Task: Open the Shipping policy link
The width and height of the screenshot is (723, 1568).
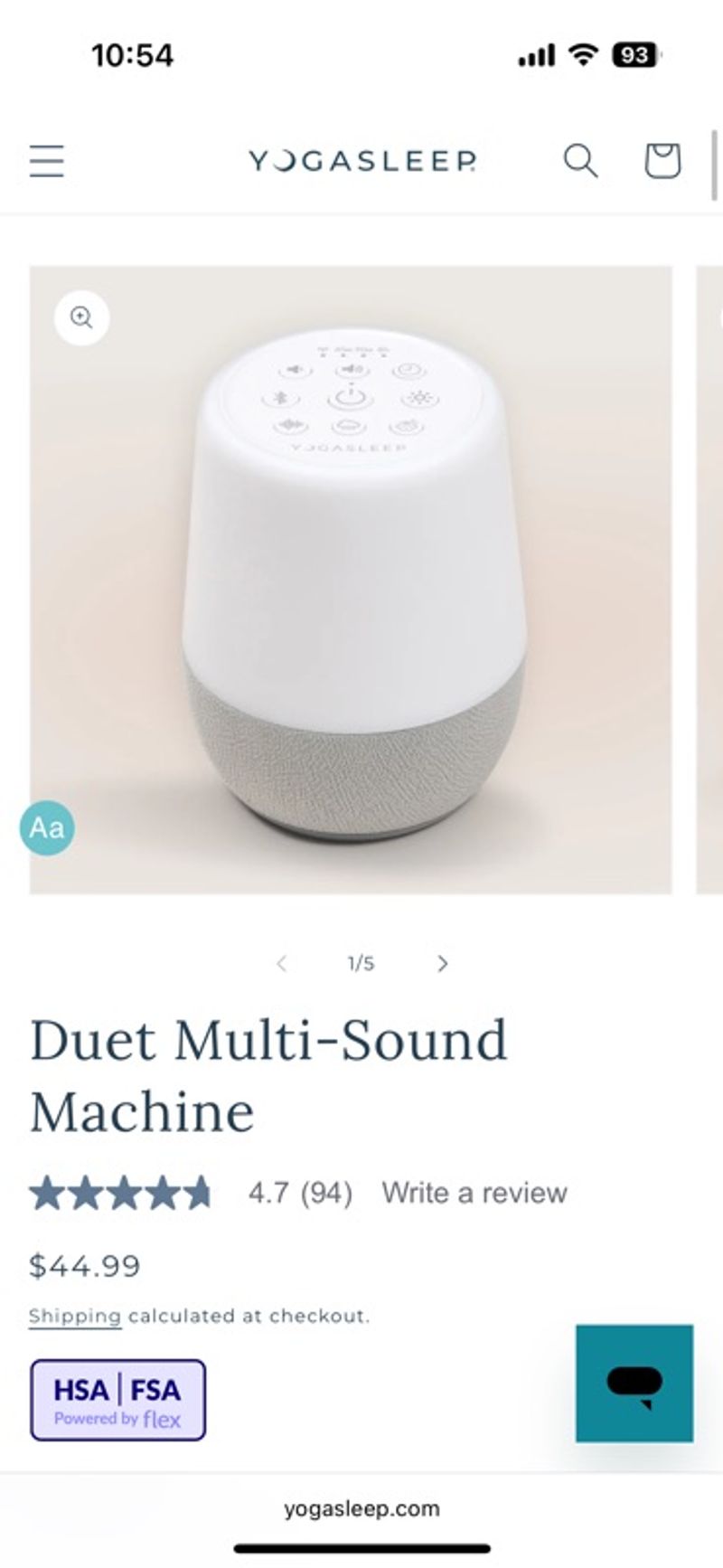Action: [74, 1316]
